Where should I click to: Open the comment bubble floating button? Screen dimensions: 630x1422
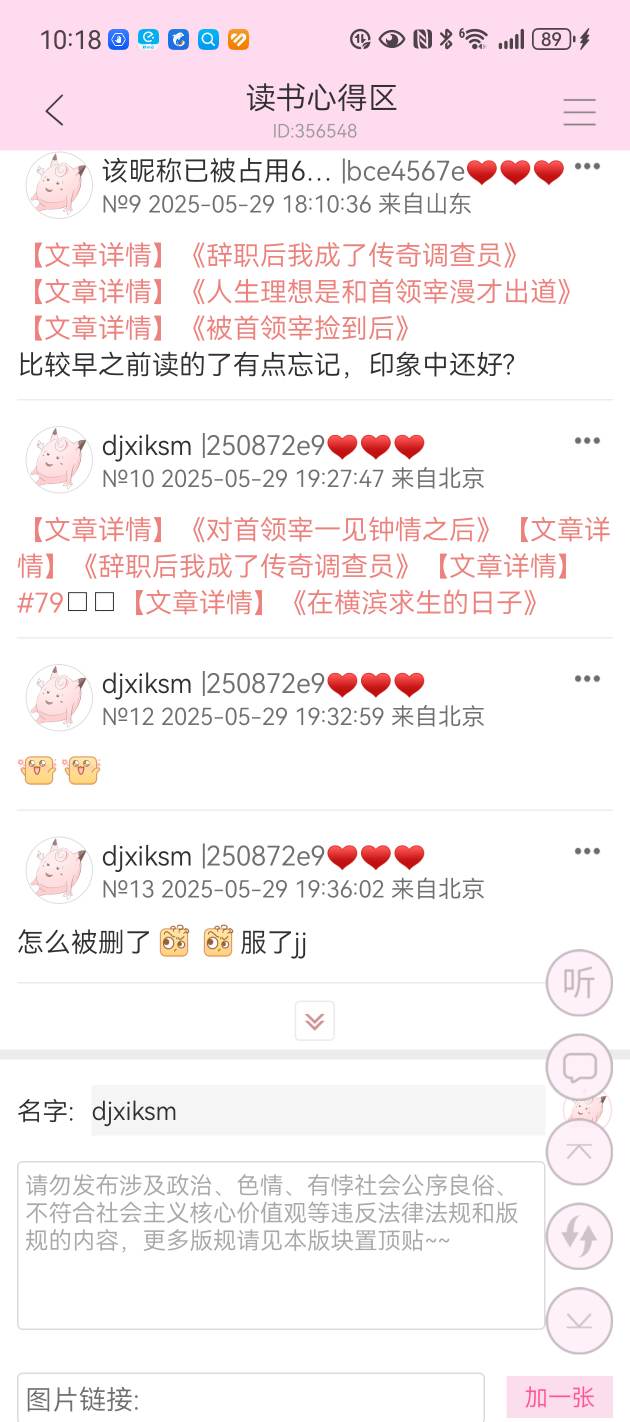coord(579,1068)
